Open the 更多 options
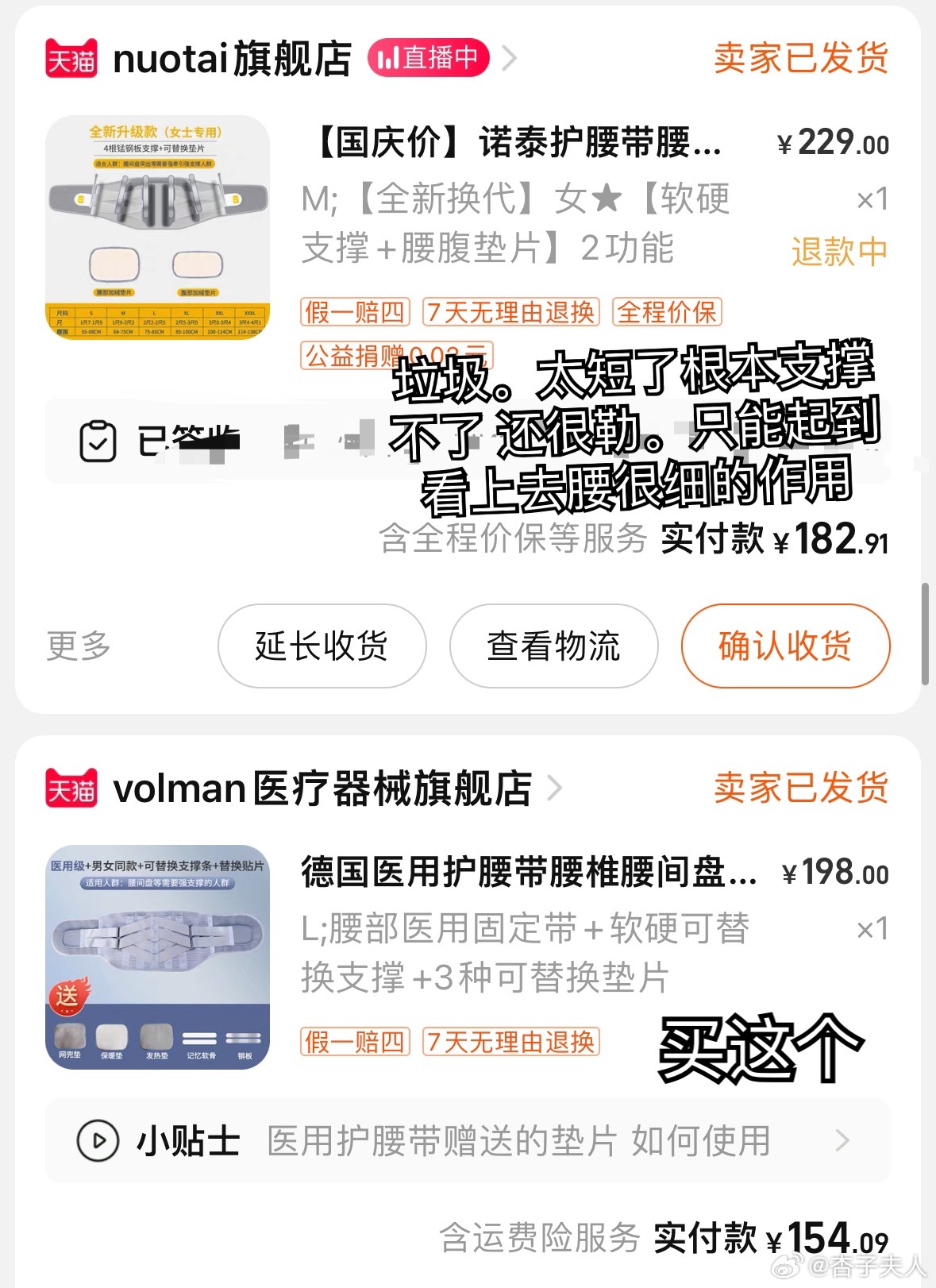This screenshot has width=936, height=1288. 79,646
